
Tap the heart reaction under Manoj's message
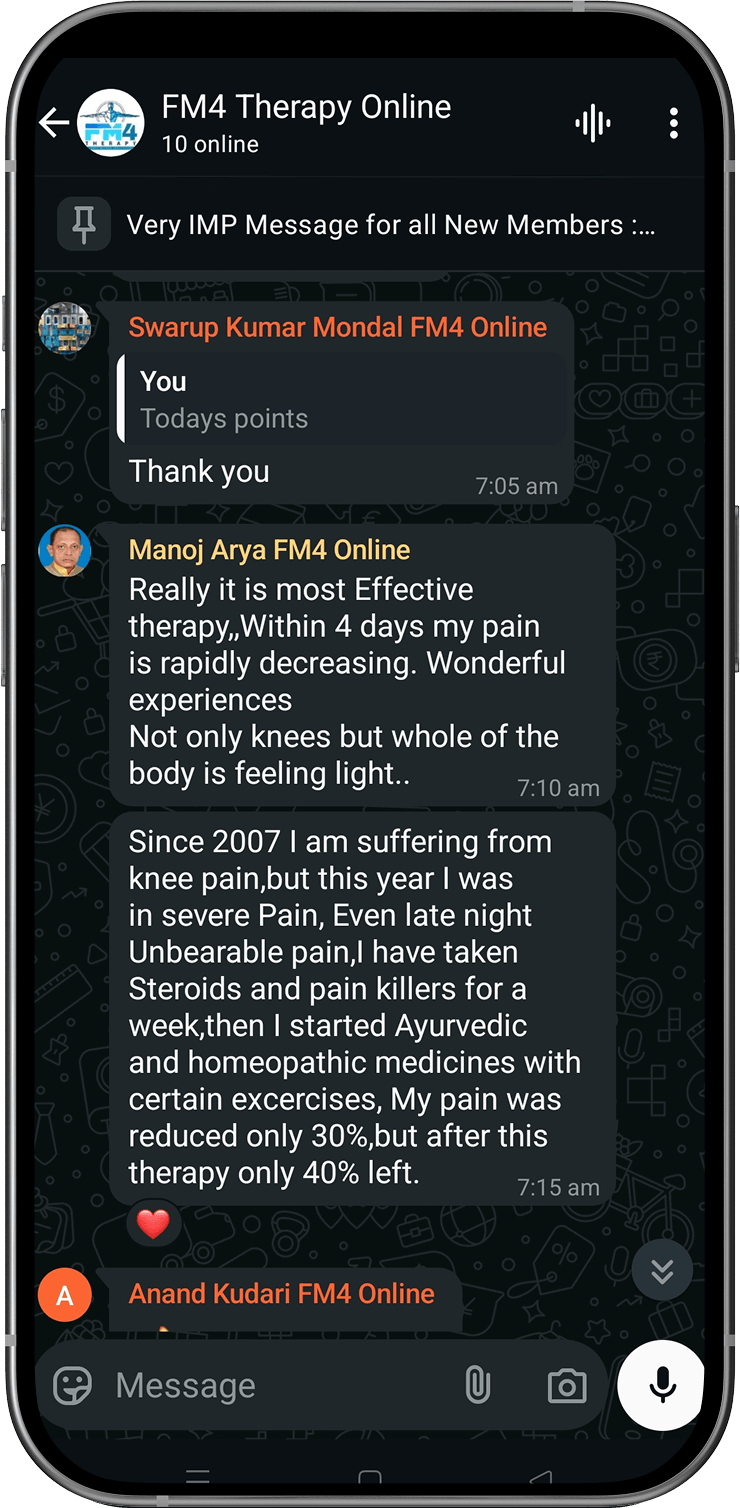(x=153, y=1224)
